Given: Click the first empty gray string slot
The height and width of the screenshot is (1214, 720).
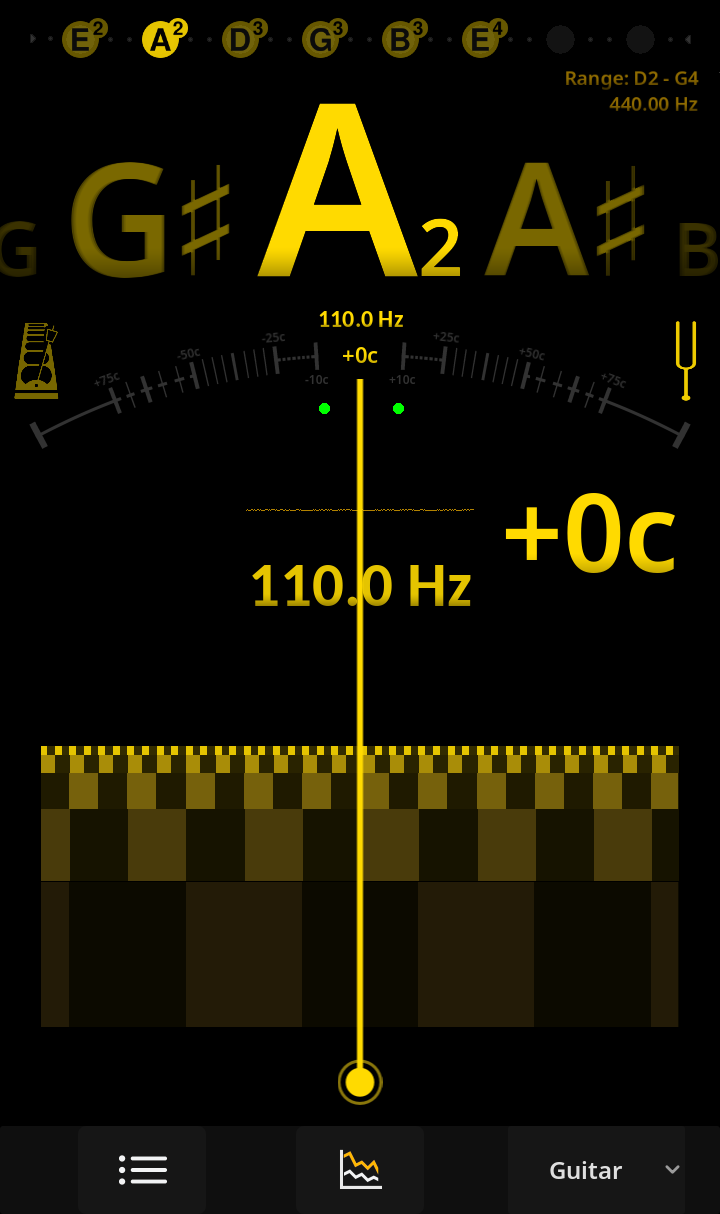Looking at the screenshot, I should [x=560, y=40].
